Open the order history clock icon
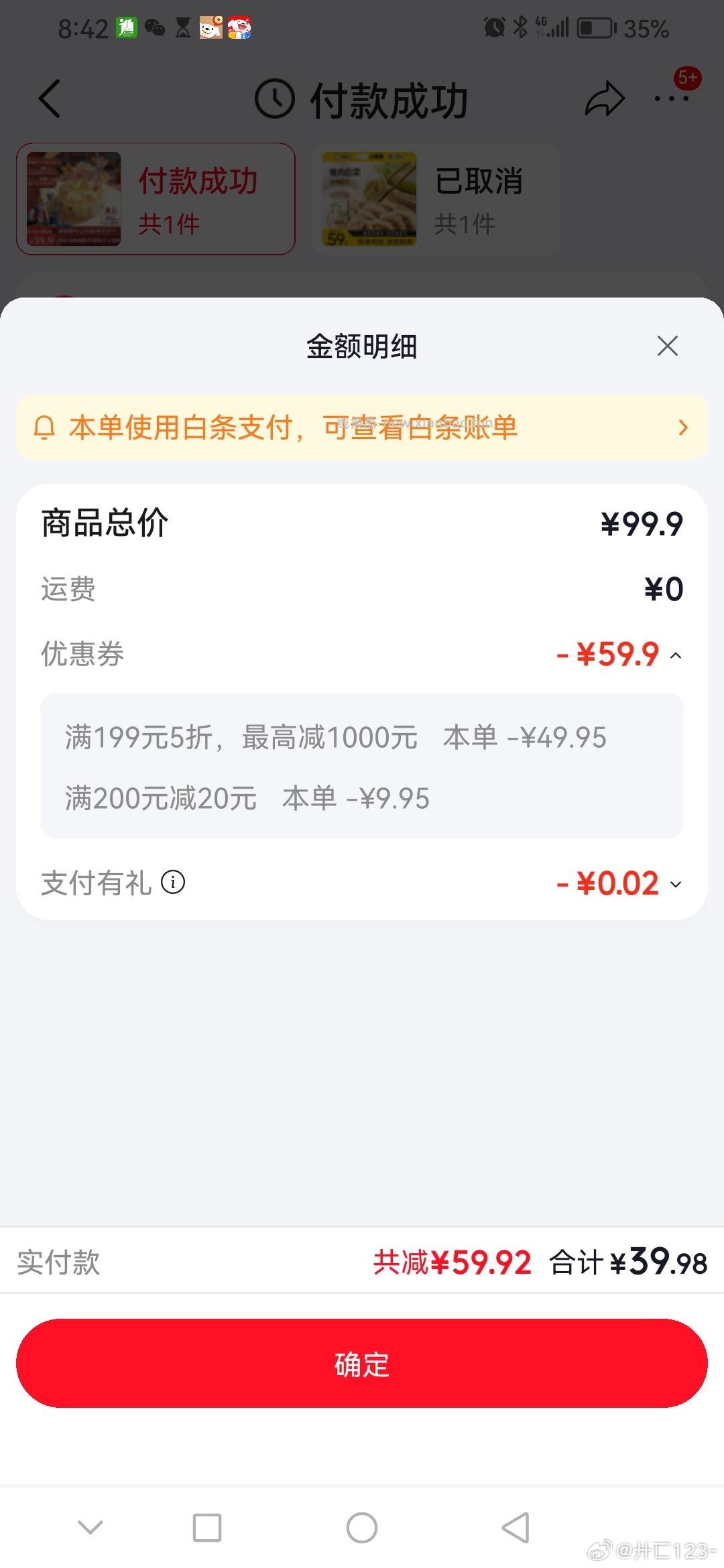The width and height of the screenshot is (724, 1568). (274, 98)
